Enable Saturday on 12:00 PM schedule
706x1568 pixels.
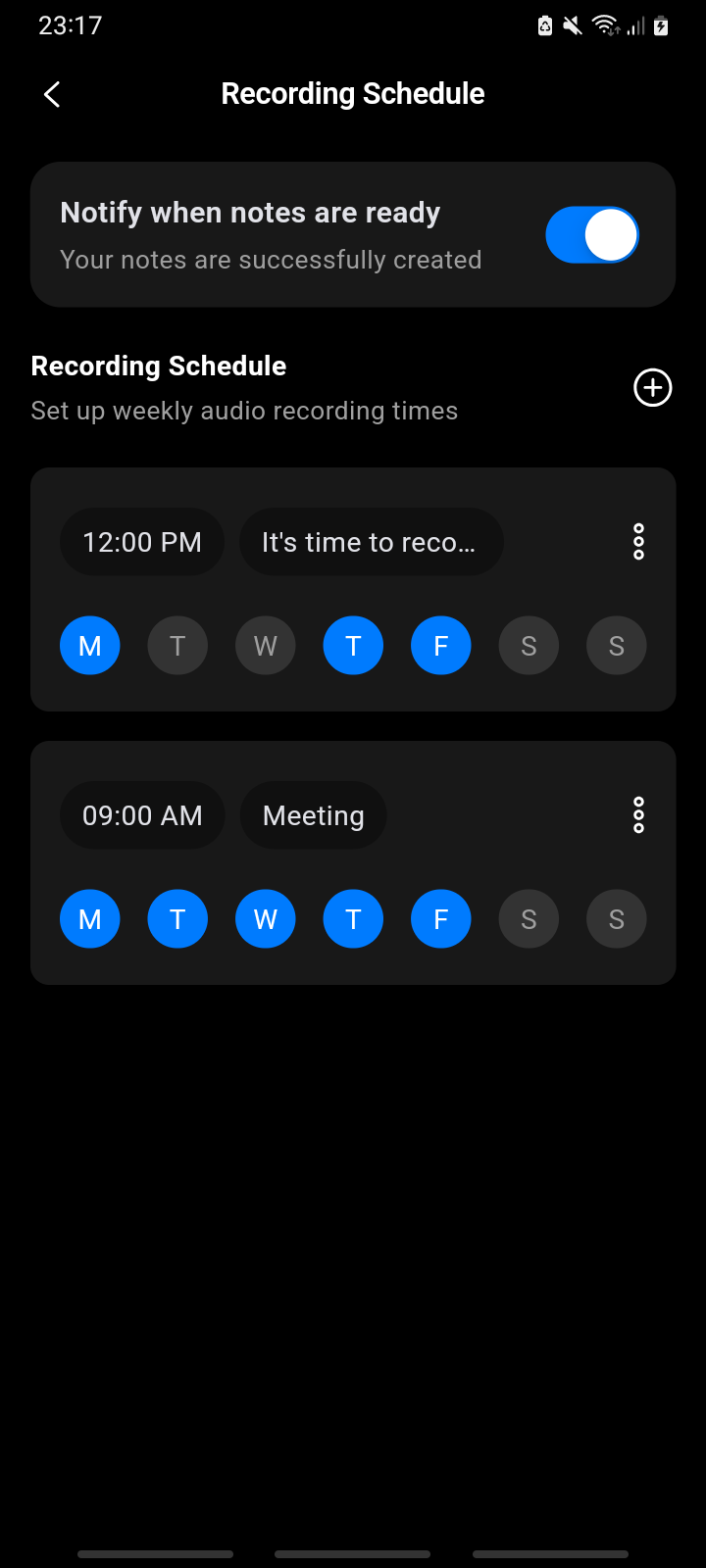[x=529, y=646]
